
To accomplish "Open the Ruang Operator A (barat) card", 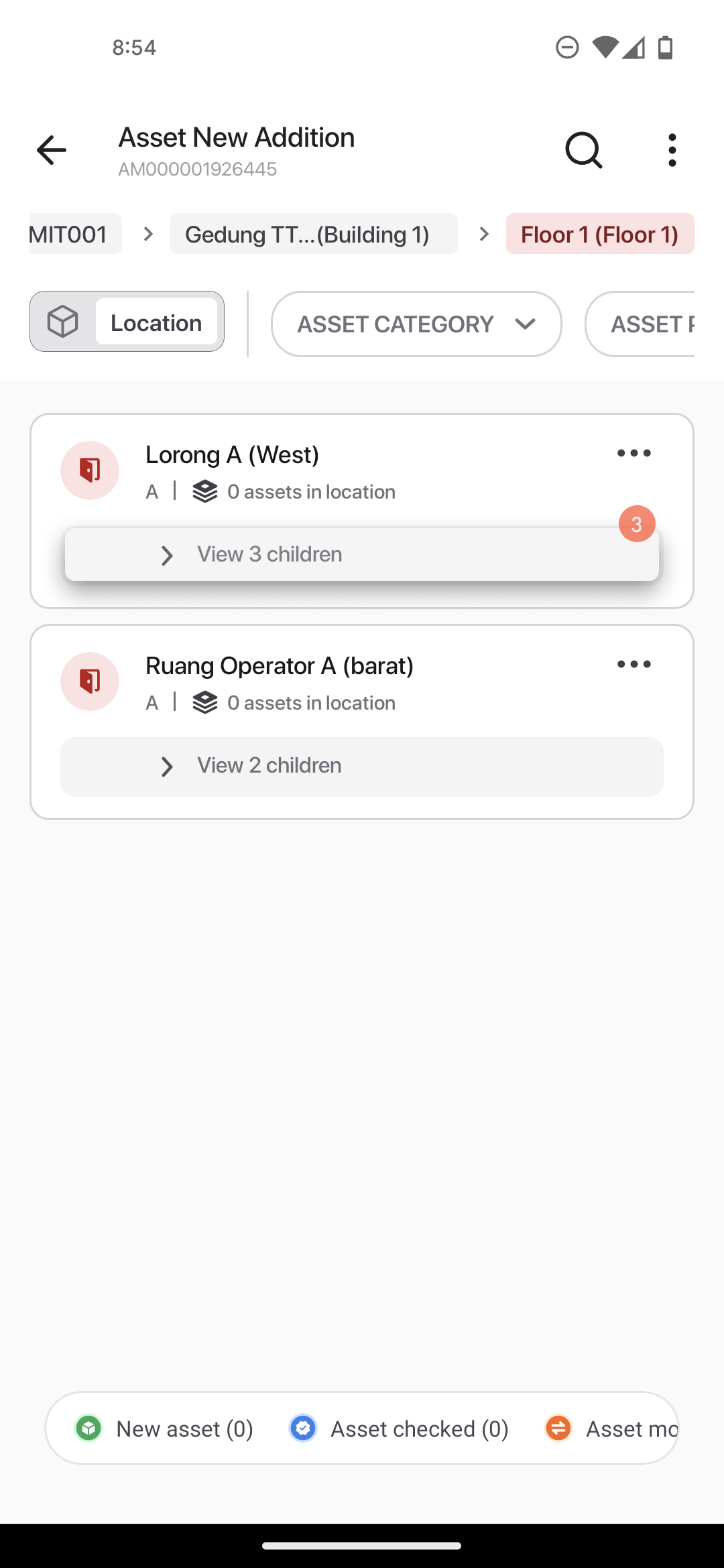I will coord(280,666).
